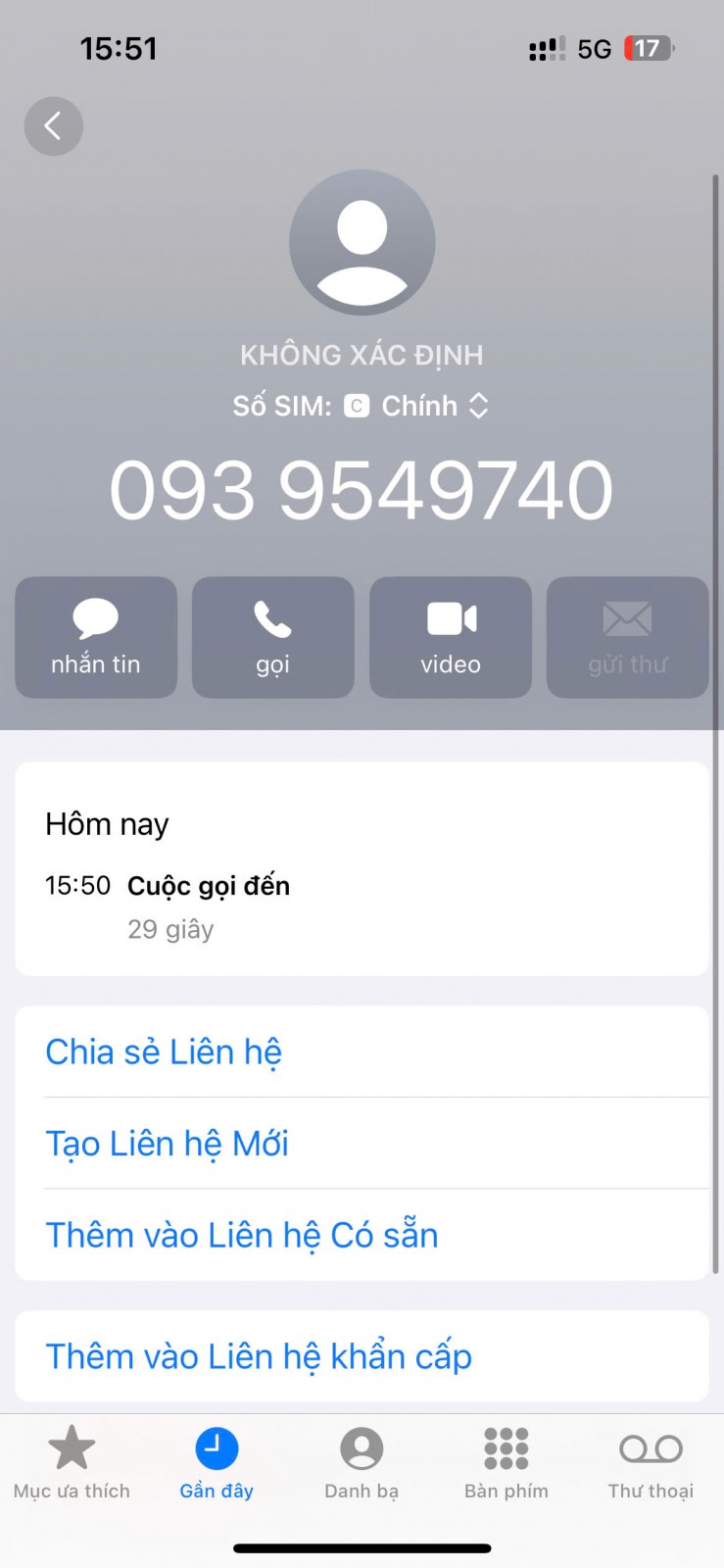Tap Thêm vào Liên hệ Có sẵn
The height and width of the screenshot is (1568, 724).
click(x=241, y=1235)
